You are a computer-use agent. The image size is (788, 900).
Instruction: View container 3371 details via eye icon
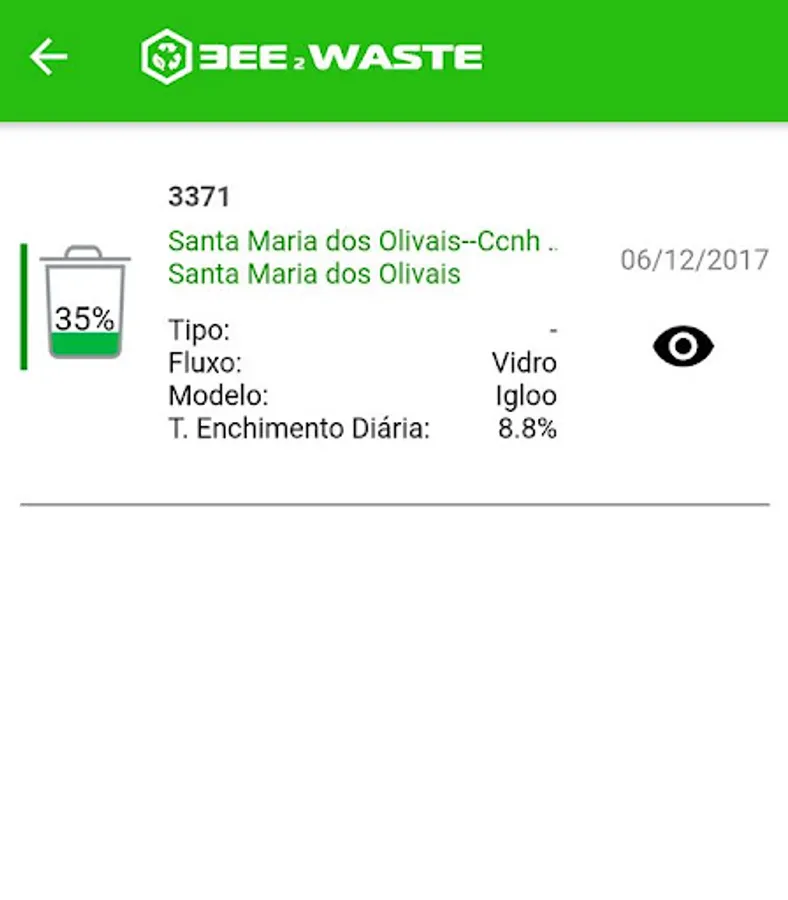click(x=683, y=346)
